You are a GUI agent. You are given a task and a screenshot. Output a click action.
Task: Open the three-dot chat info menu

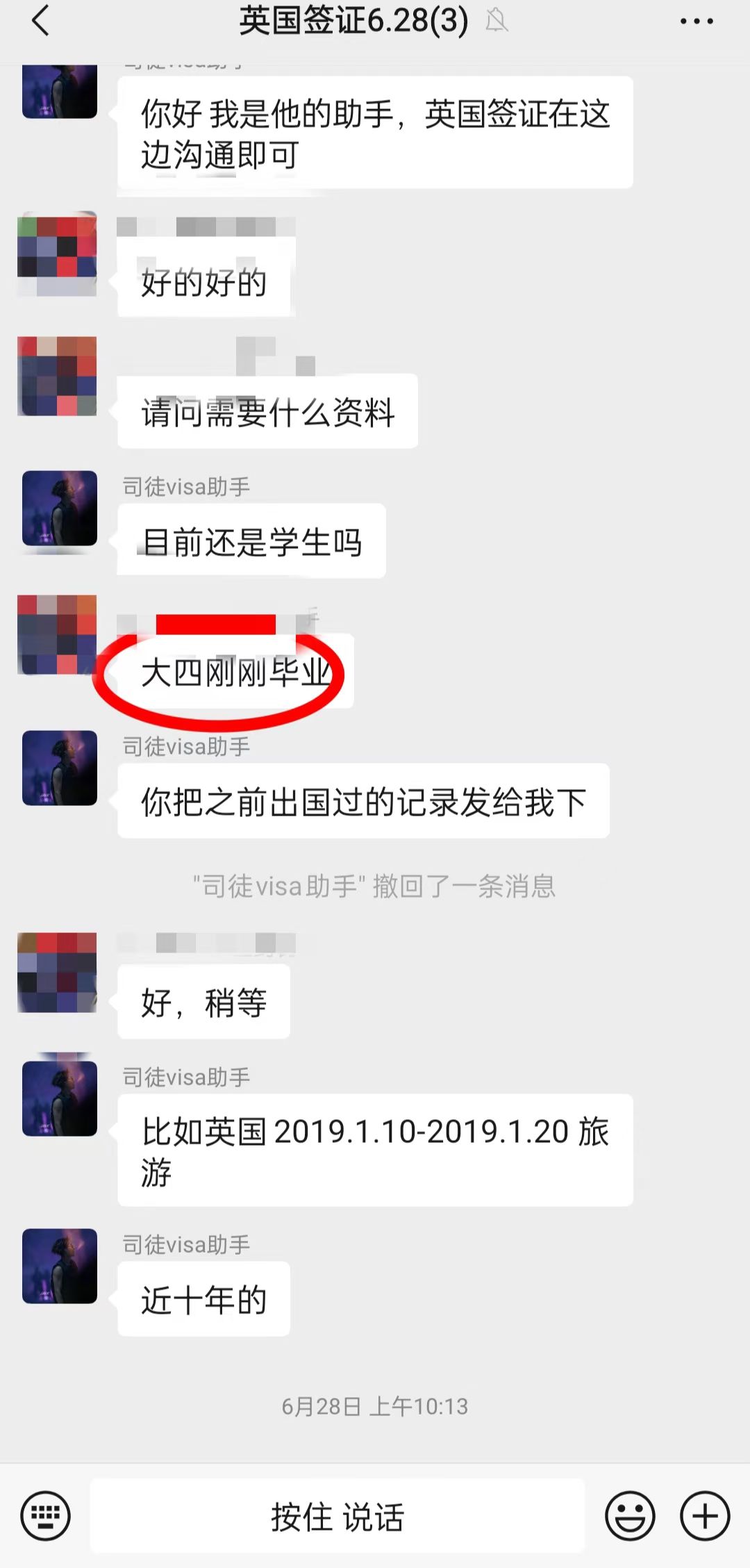coord(696,22)
